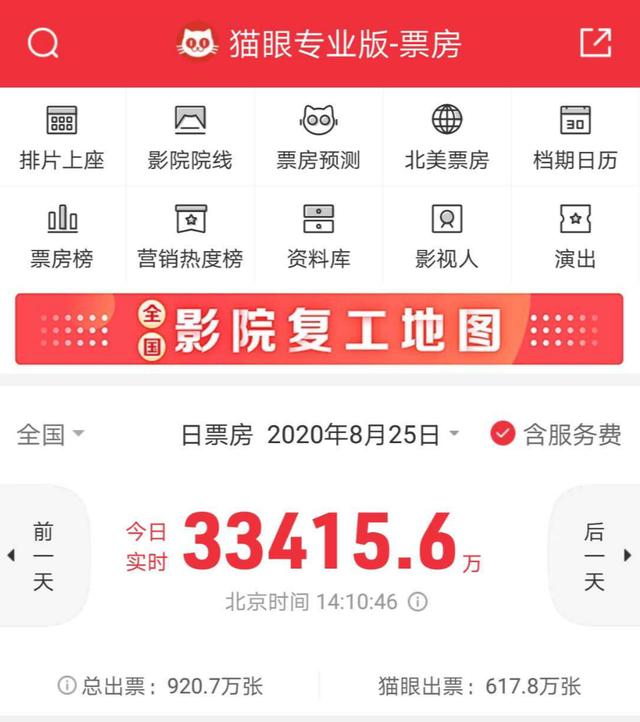Open 营销热度榜 list
Image resolution: width=640 pixels, height=722 pixels.
tap(190, 235)
